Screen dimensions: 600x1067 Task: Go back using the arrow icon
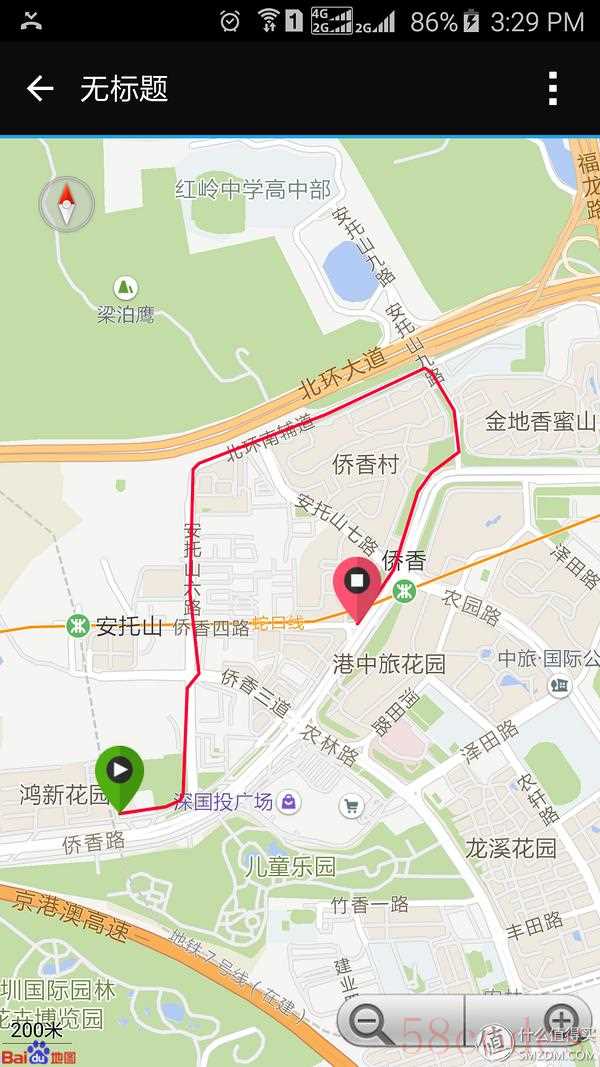click(40, 89)
